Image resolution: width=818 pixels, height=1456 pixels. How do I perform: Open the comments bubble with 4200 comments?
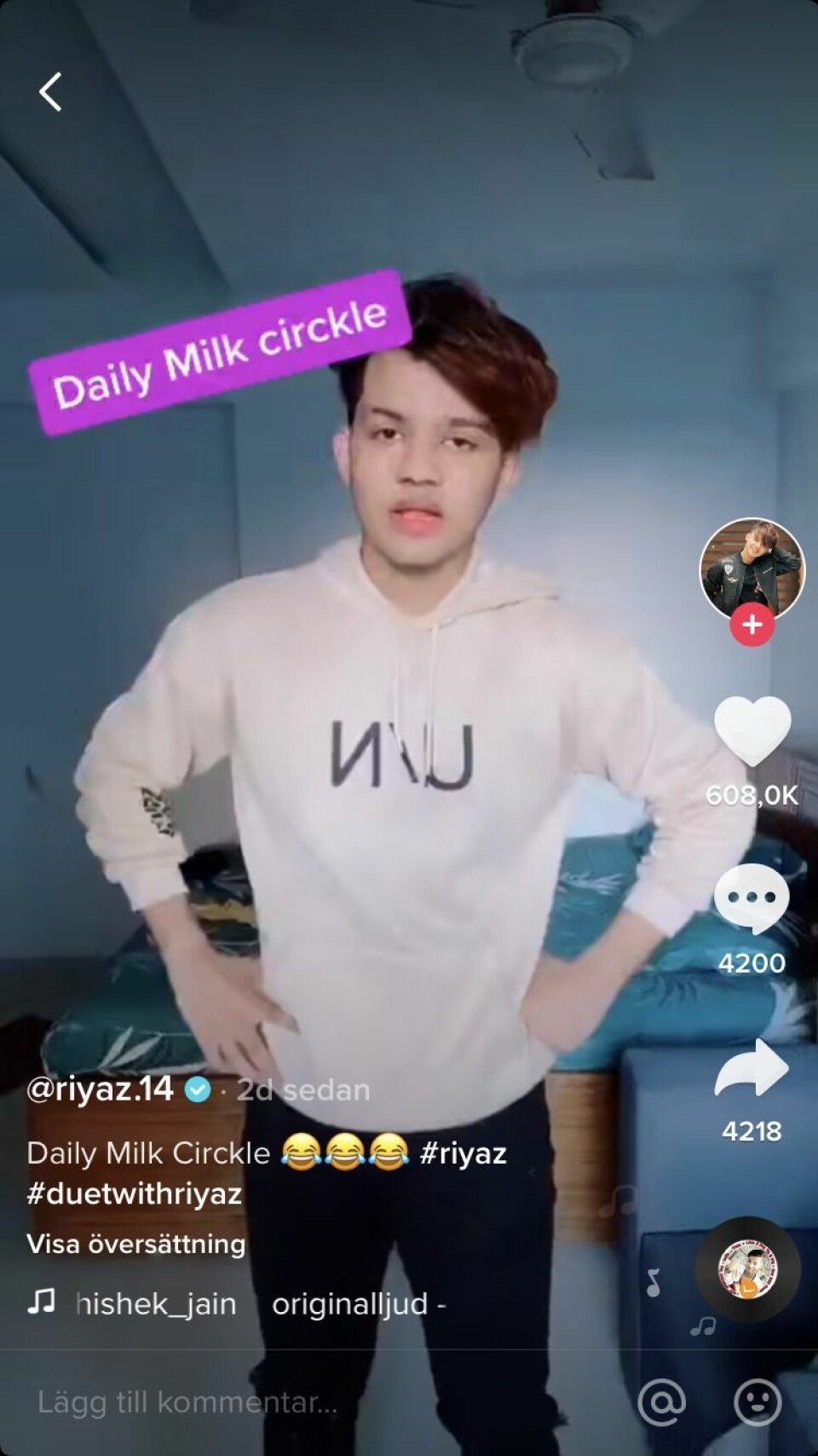pyautogui.click(x=752, y=899)
